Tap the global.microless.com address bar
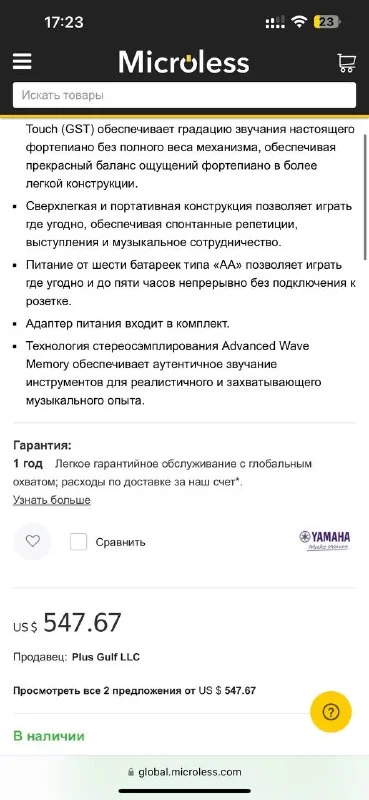Image resolution: width=369 pixels, height=800 pixels. point(184,772)
